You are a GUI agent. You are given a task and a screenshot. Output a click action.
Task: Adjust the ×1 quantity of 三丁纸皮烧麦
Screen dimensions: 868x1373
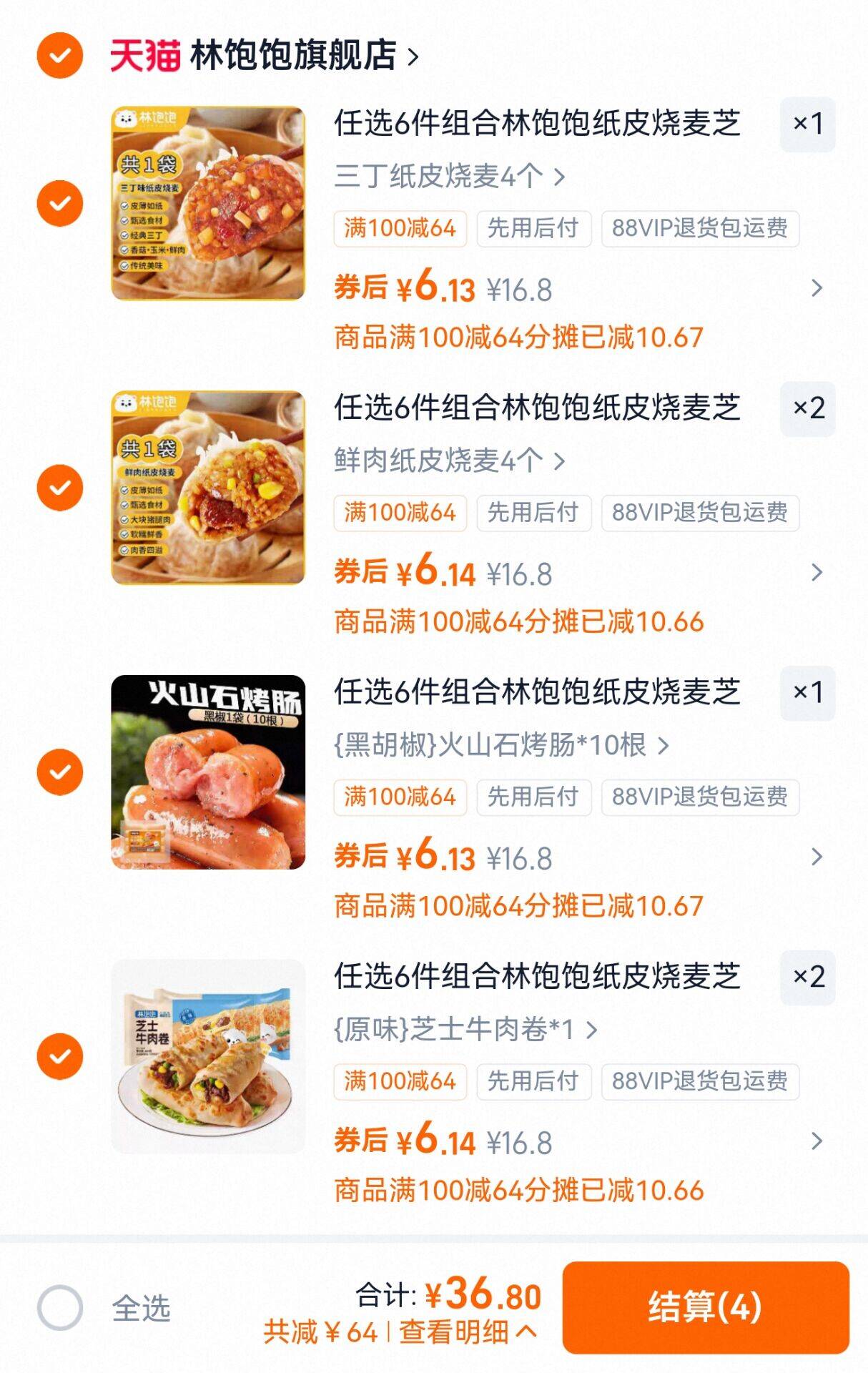tap(807, 124)
